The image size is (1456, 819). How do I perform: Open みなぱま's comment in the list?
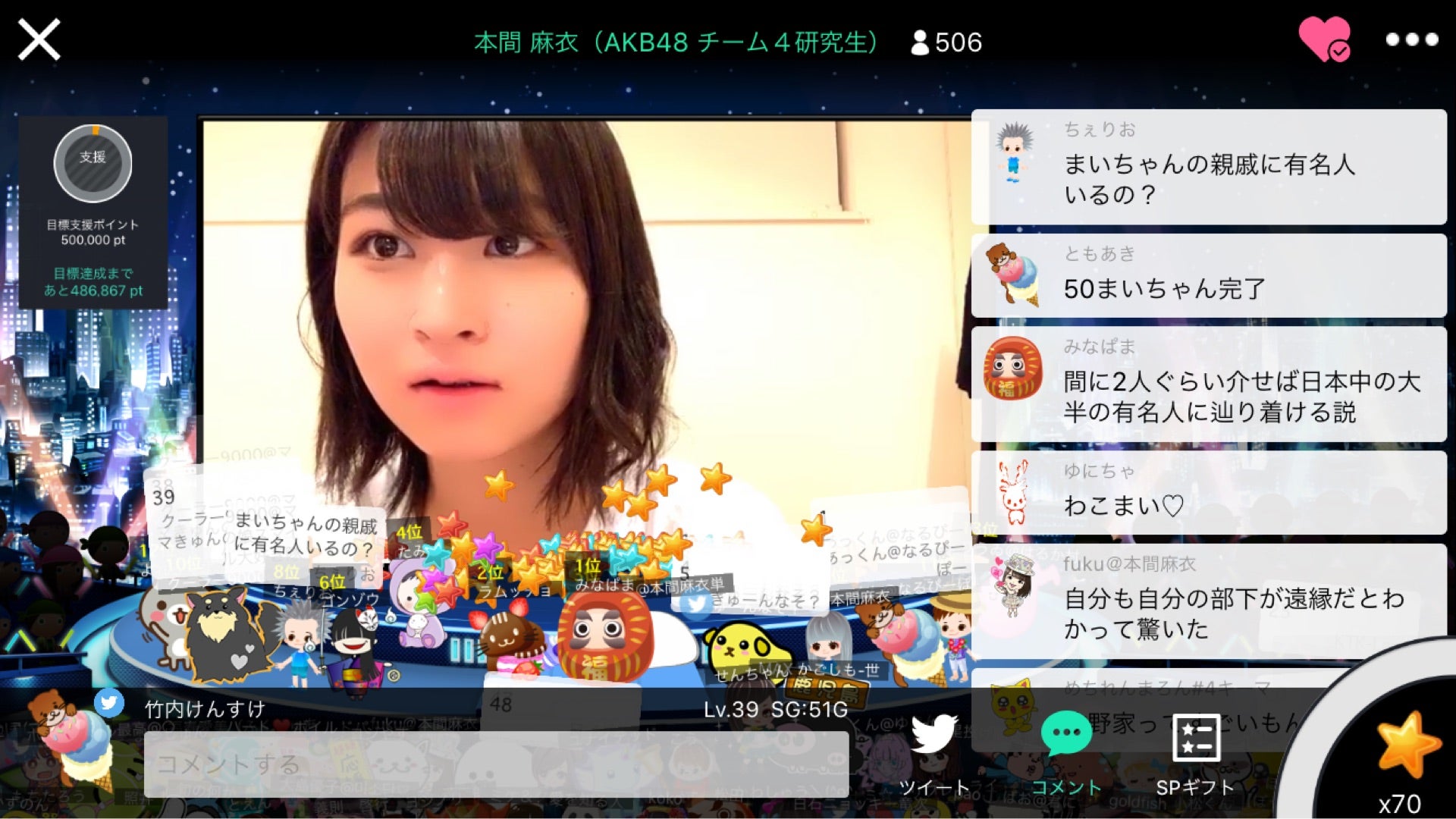point(1209,384)
